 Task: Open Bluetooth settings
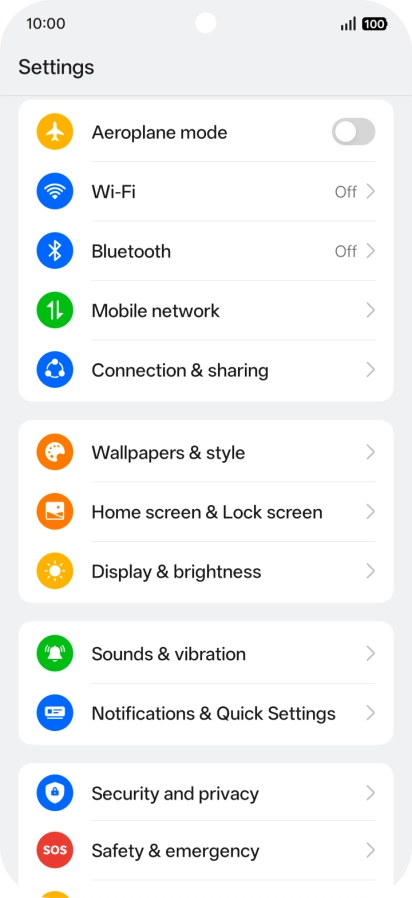(x=206, y=251)
